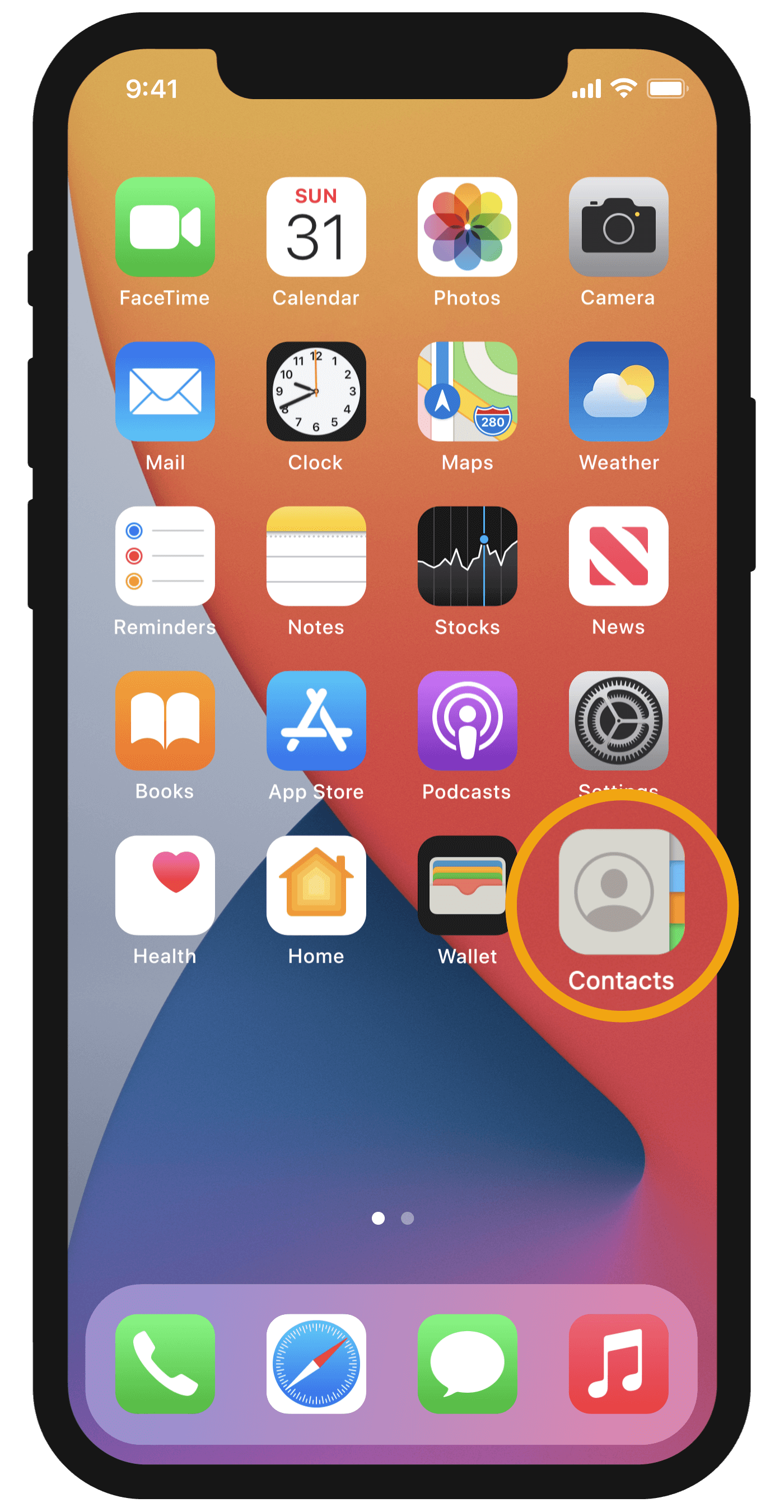Open Podcasts
The image size is (784, 1512).
coord(467,721)
